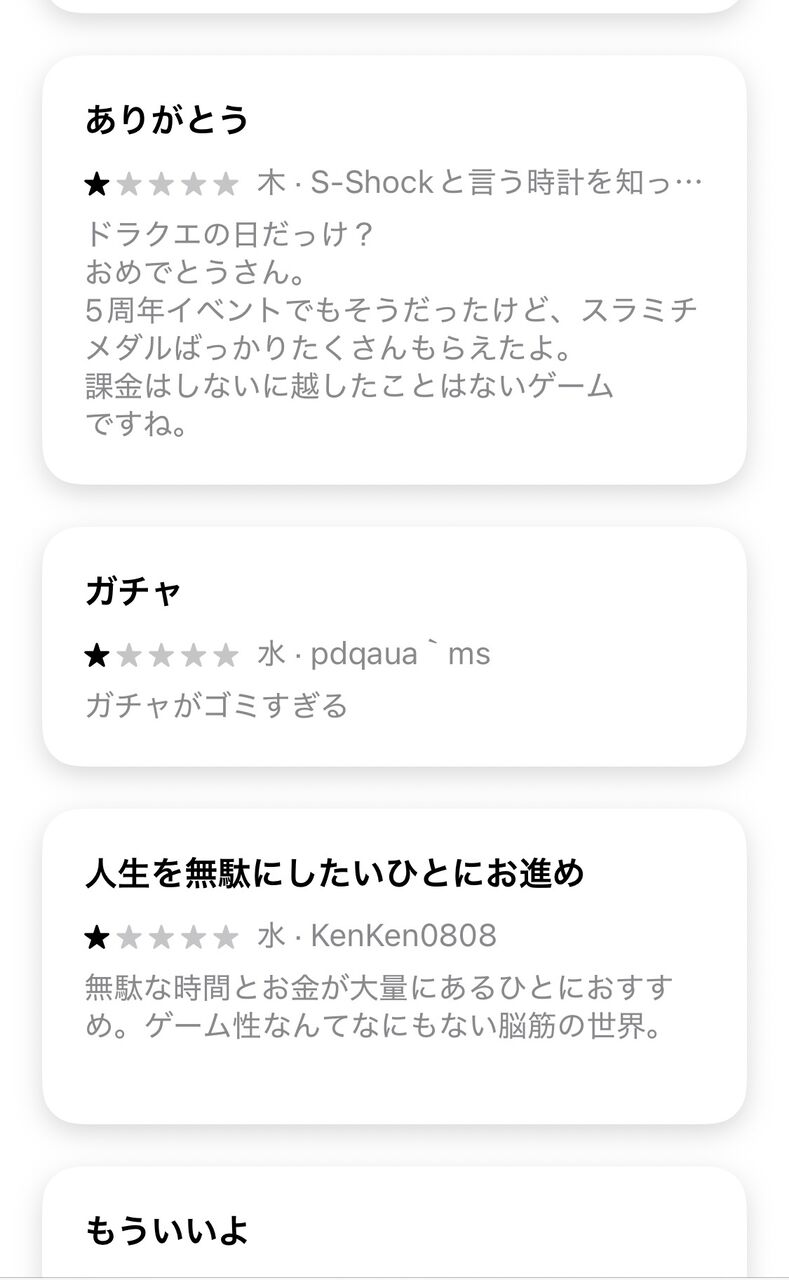
Task: Open the review titled もういいよ
Action: [394, 1223]
